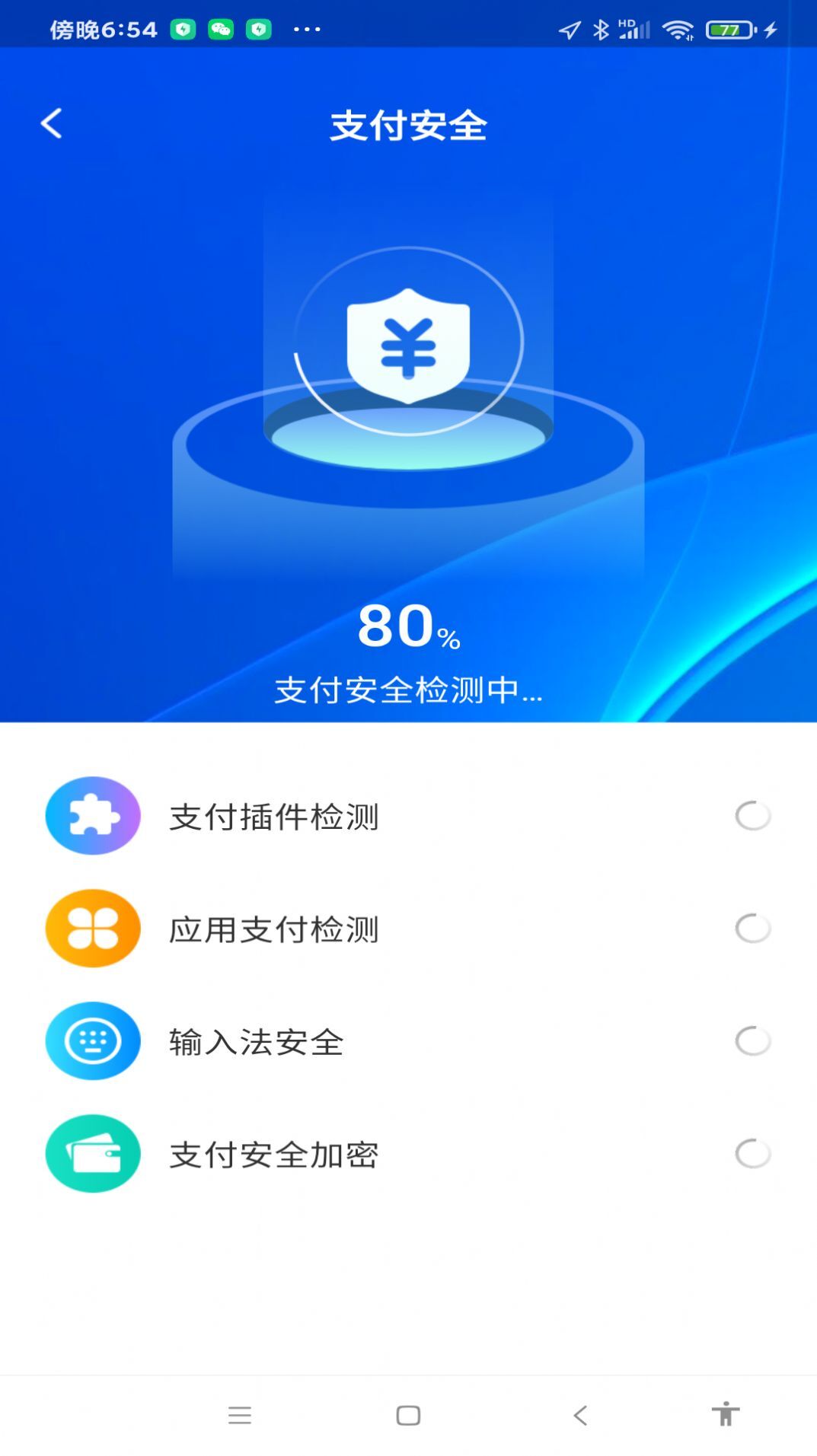Click the spinner next to 输入法安全

click(752, 1042)
